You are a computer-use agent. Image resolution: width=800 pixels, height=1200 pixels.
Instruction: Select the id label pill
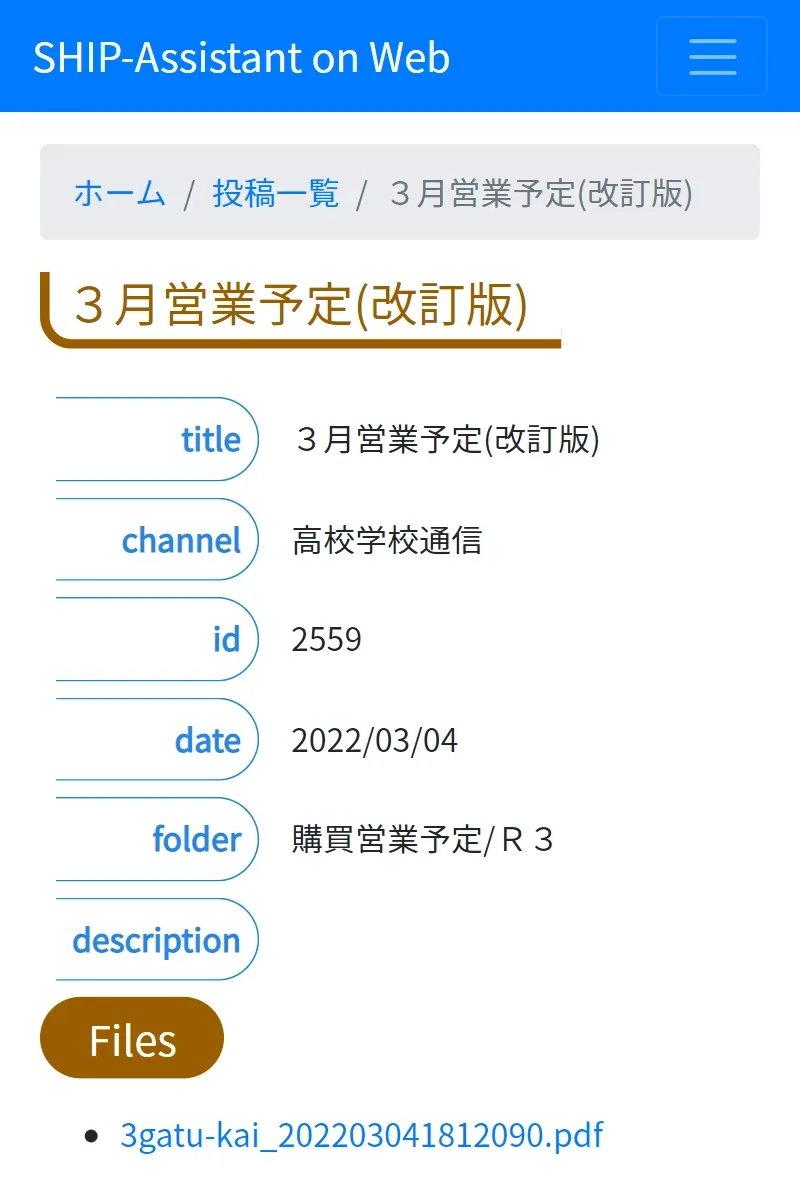pyautogui.click(x=225, y=640)
